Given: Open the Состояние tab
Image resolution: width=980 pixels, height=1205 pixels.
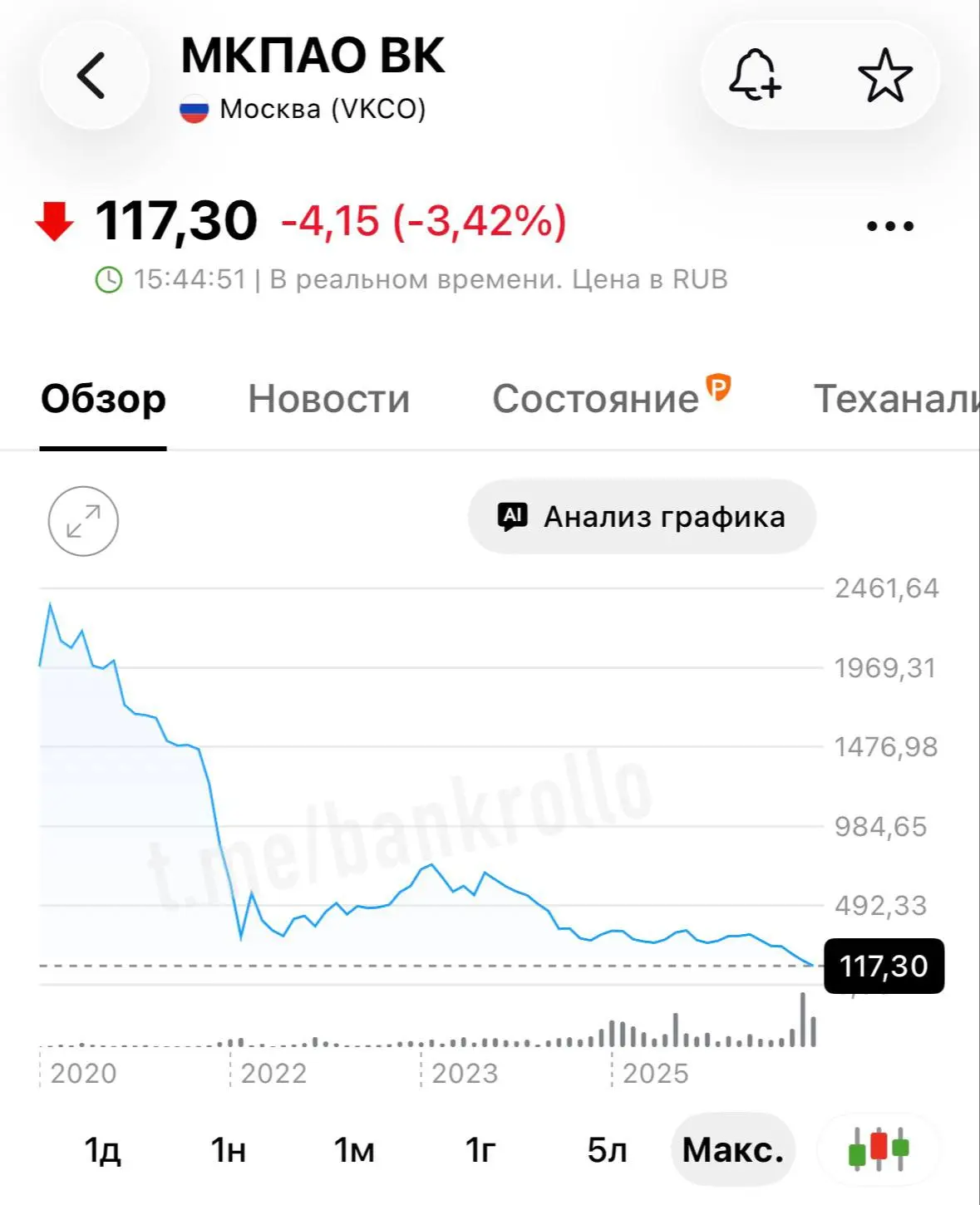Looking at the screenshot, I should click(x=611, y=397).
